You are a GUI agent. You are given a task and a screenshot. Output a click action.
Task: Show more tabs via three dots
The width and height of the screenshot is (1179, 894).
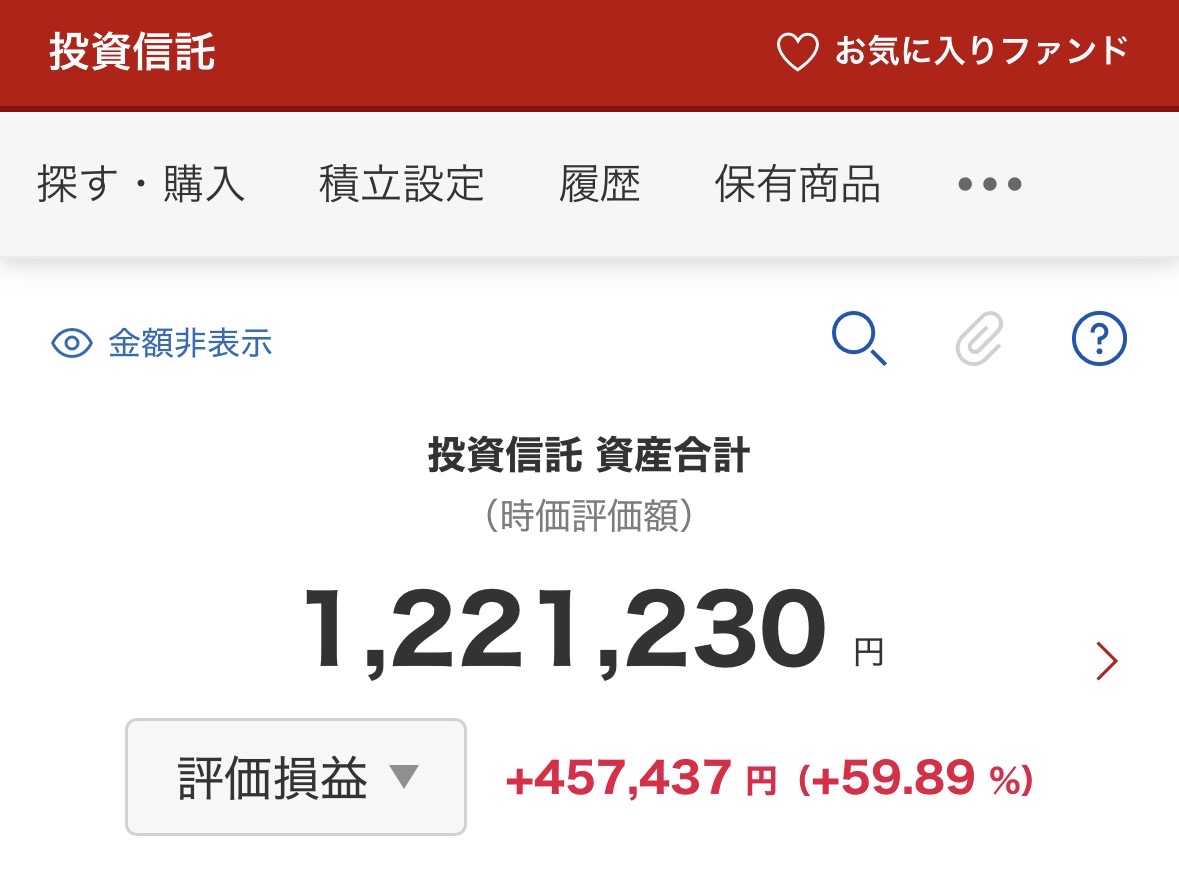pos(989,185)
